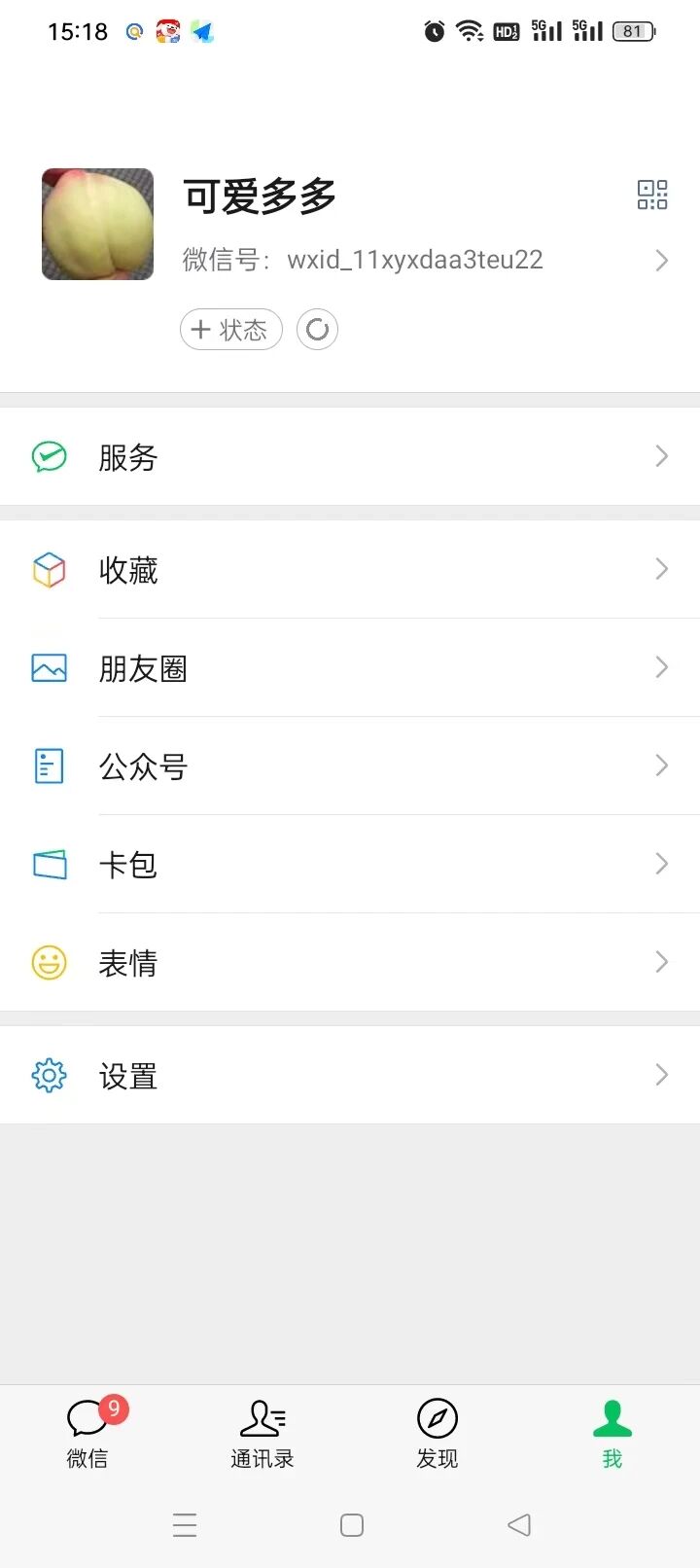Open 公众号 official accounts
Viewport: 700px width, 1568px height.
click(350, 766)
